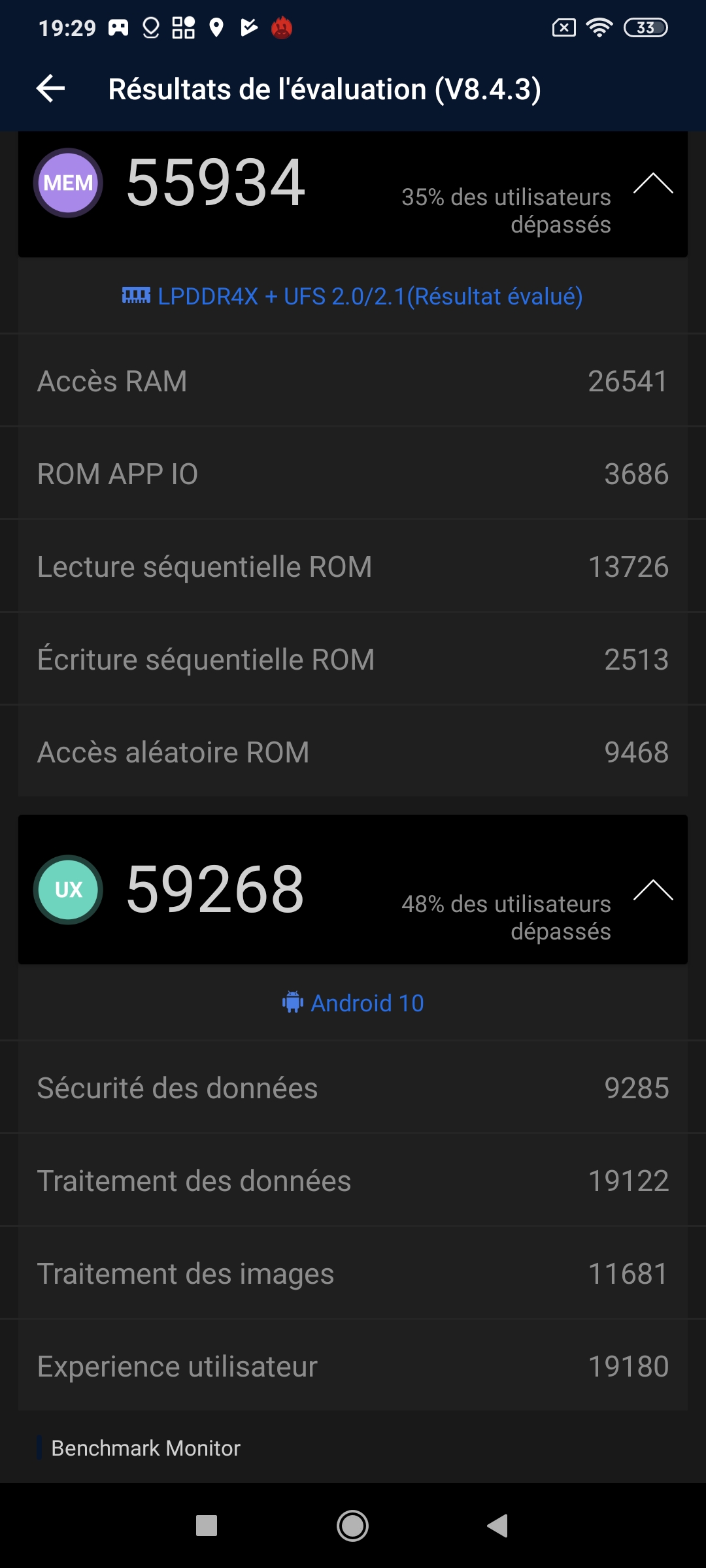Viewport: 706px width, 1568px height.
Task: Open the Android 10 info link
Action: point(353,1003)
